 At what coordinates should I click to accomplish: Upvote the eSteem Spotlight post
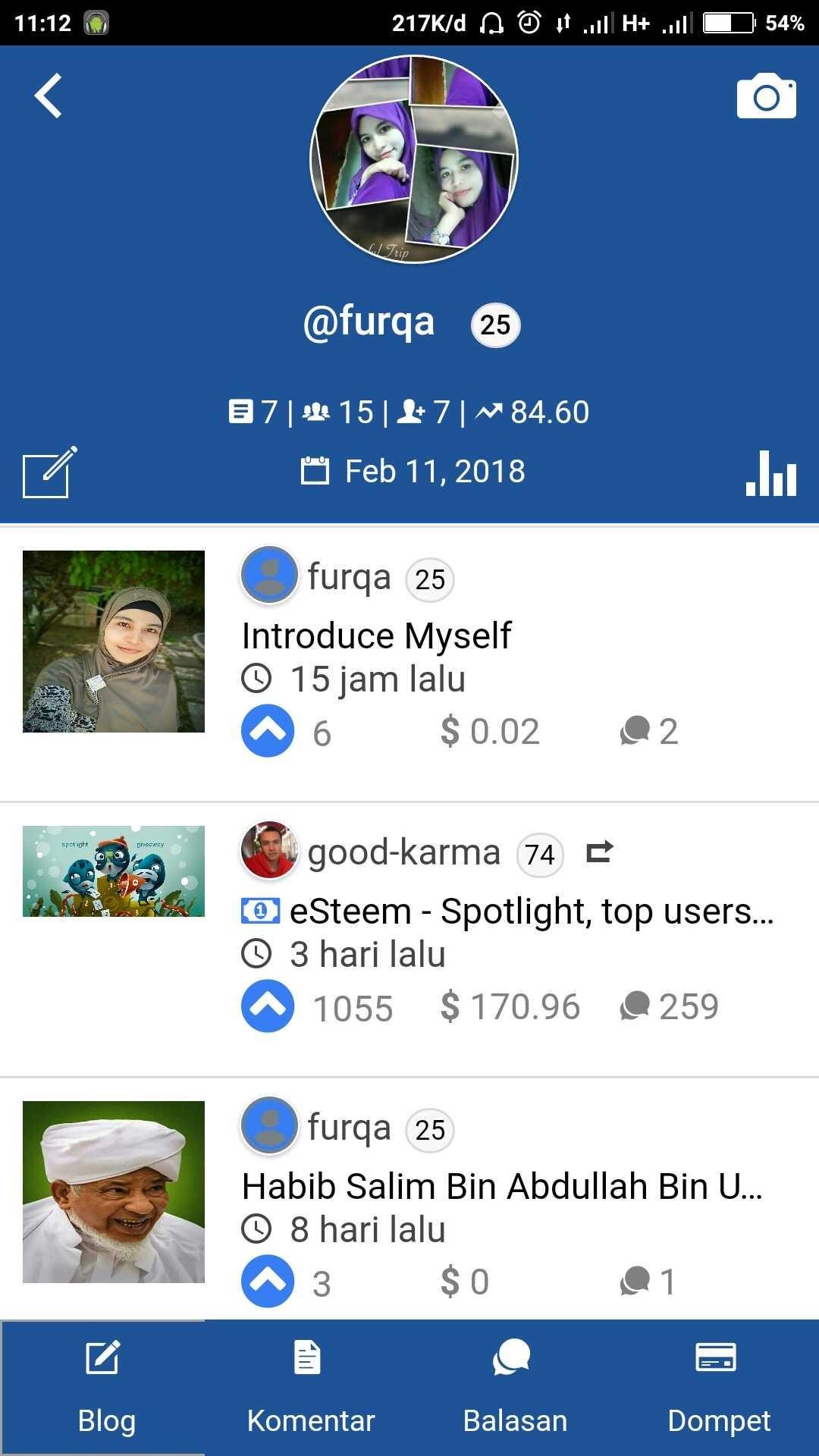pos(268,1006)
